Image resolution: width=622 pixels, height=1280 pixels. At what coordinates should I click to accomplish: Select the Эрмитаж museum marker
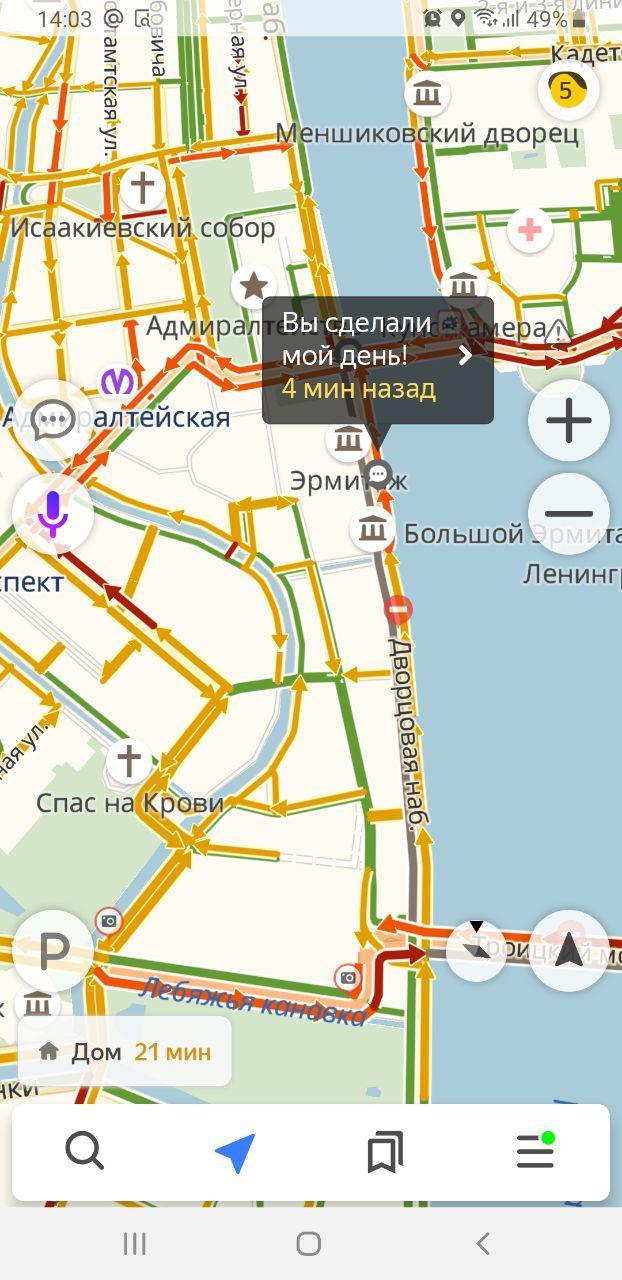coord(348,439)
